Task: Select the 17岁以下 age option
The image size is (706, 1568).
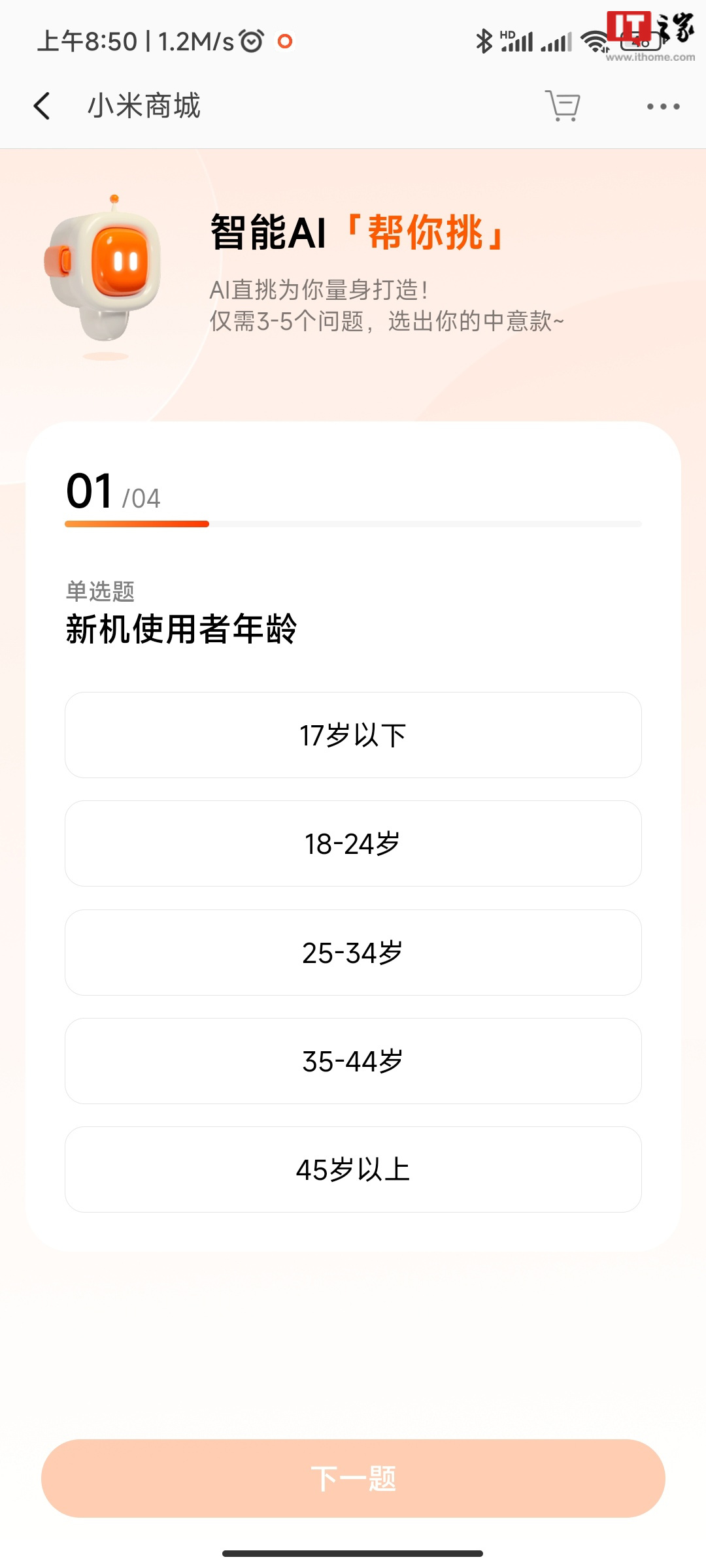Action: click(x=353, y=735)
